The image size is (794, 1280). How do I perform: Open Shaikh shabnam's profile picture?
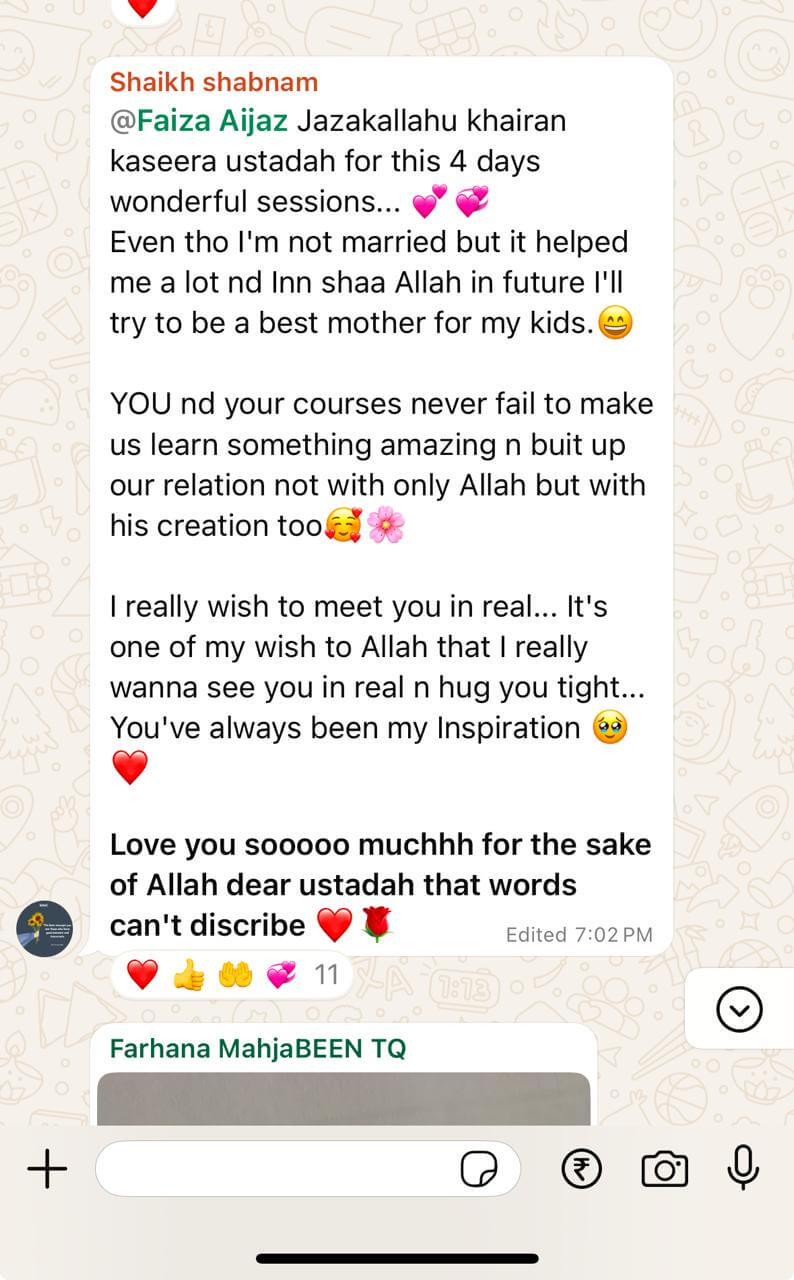[x=45, y=928]
